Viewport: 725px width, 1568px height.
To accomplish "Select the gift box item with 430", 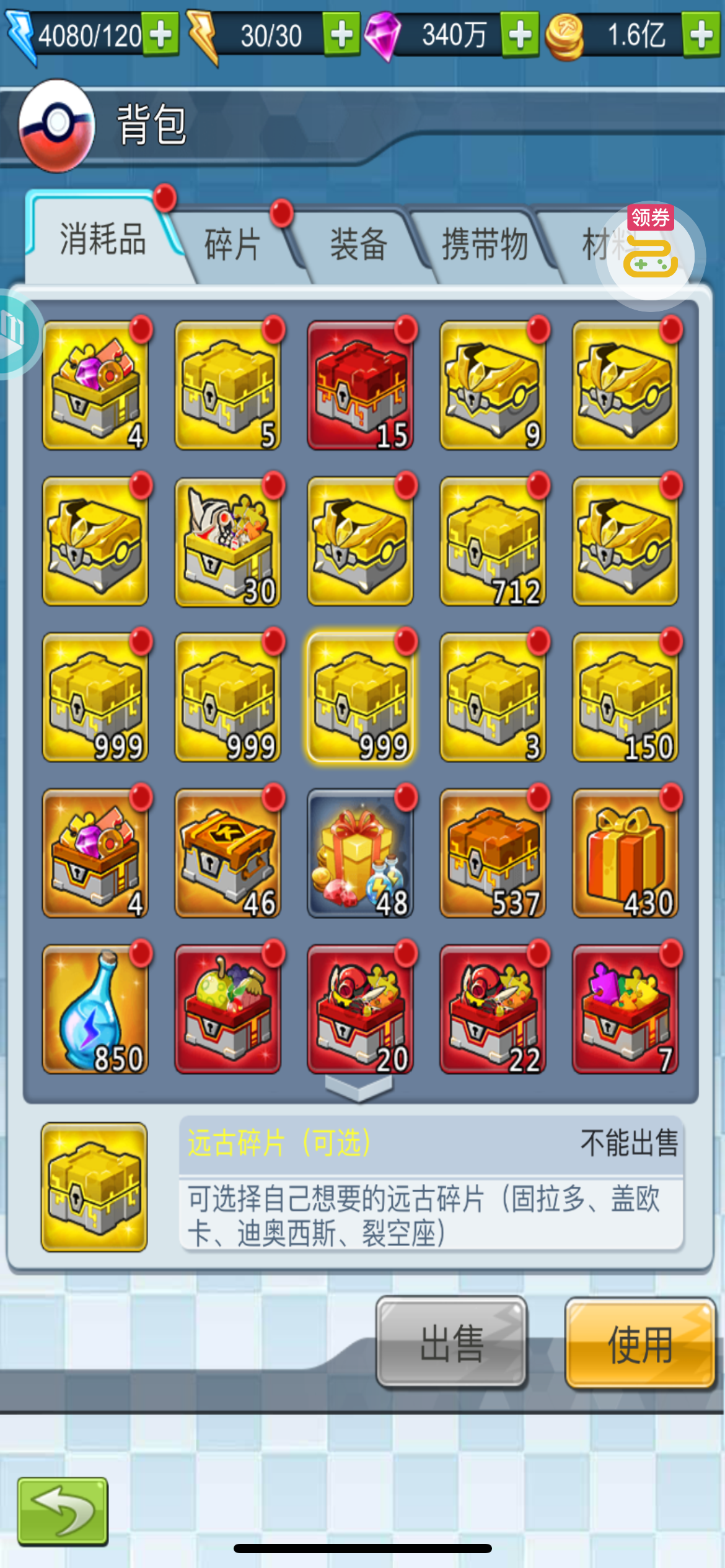I will pos(625,853).
